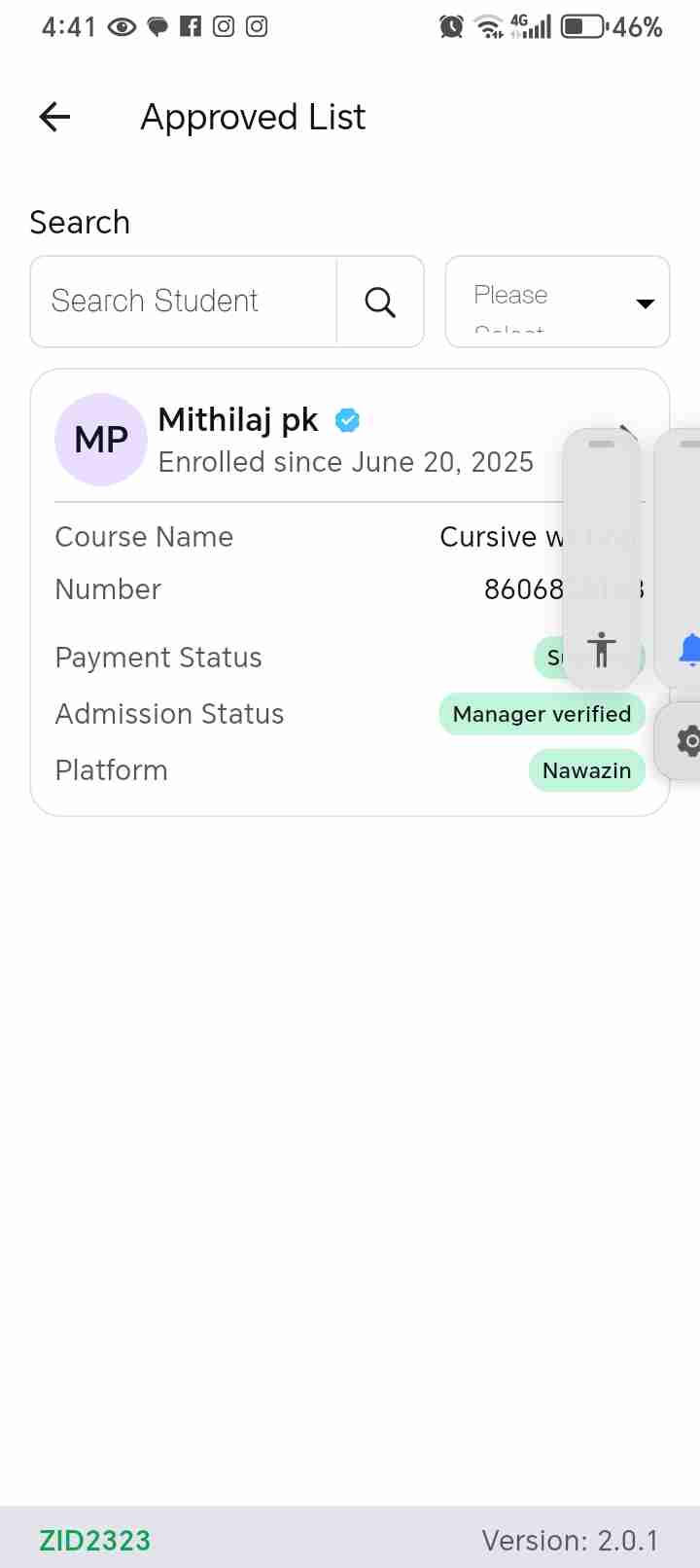
Task: Focus the Search Student field
Action: [185, 302]
